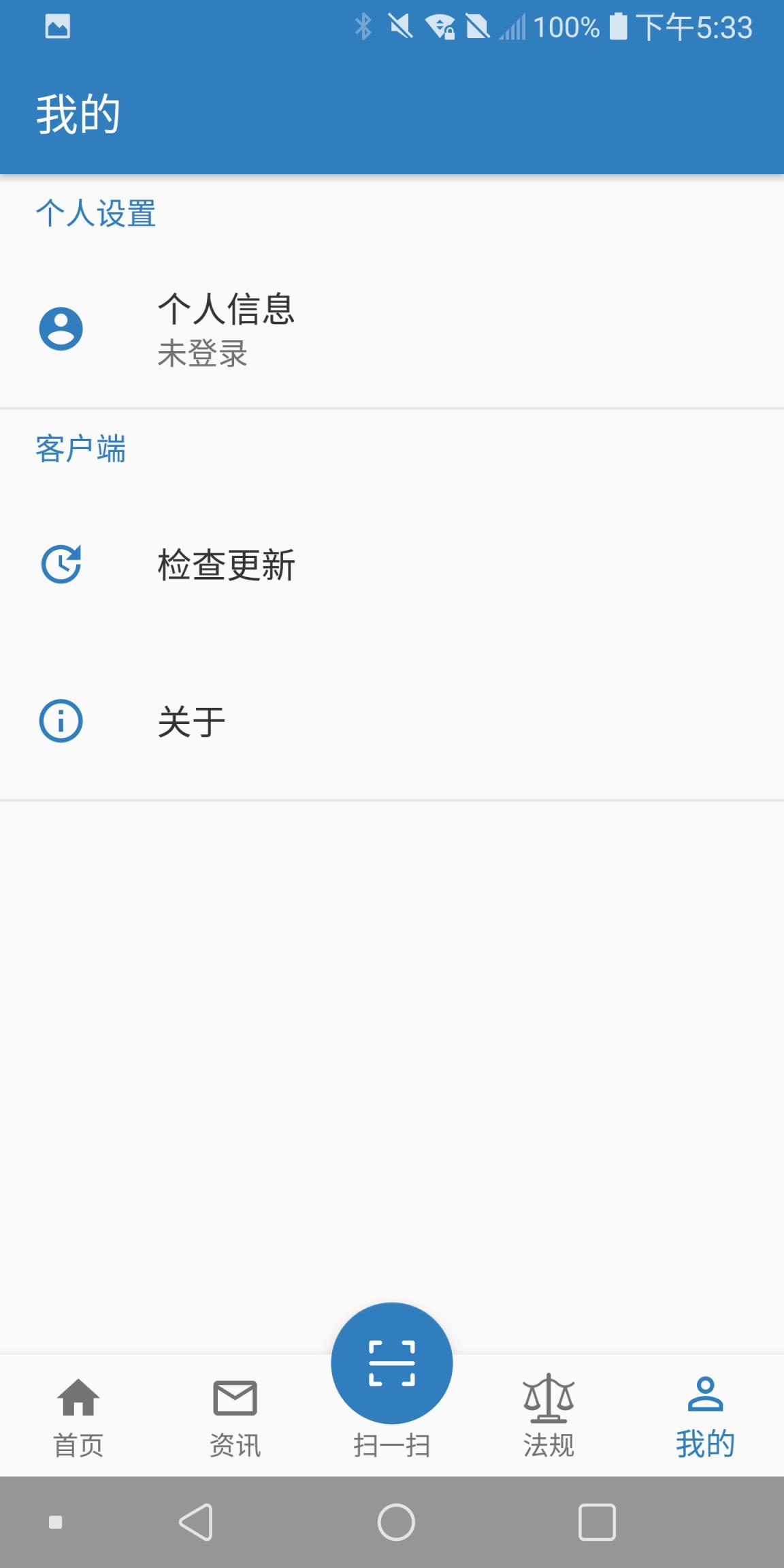Switch to the 首页 tab
Screen dimensions: 784x1568
[x=78, y=1422]
